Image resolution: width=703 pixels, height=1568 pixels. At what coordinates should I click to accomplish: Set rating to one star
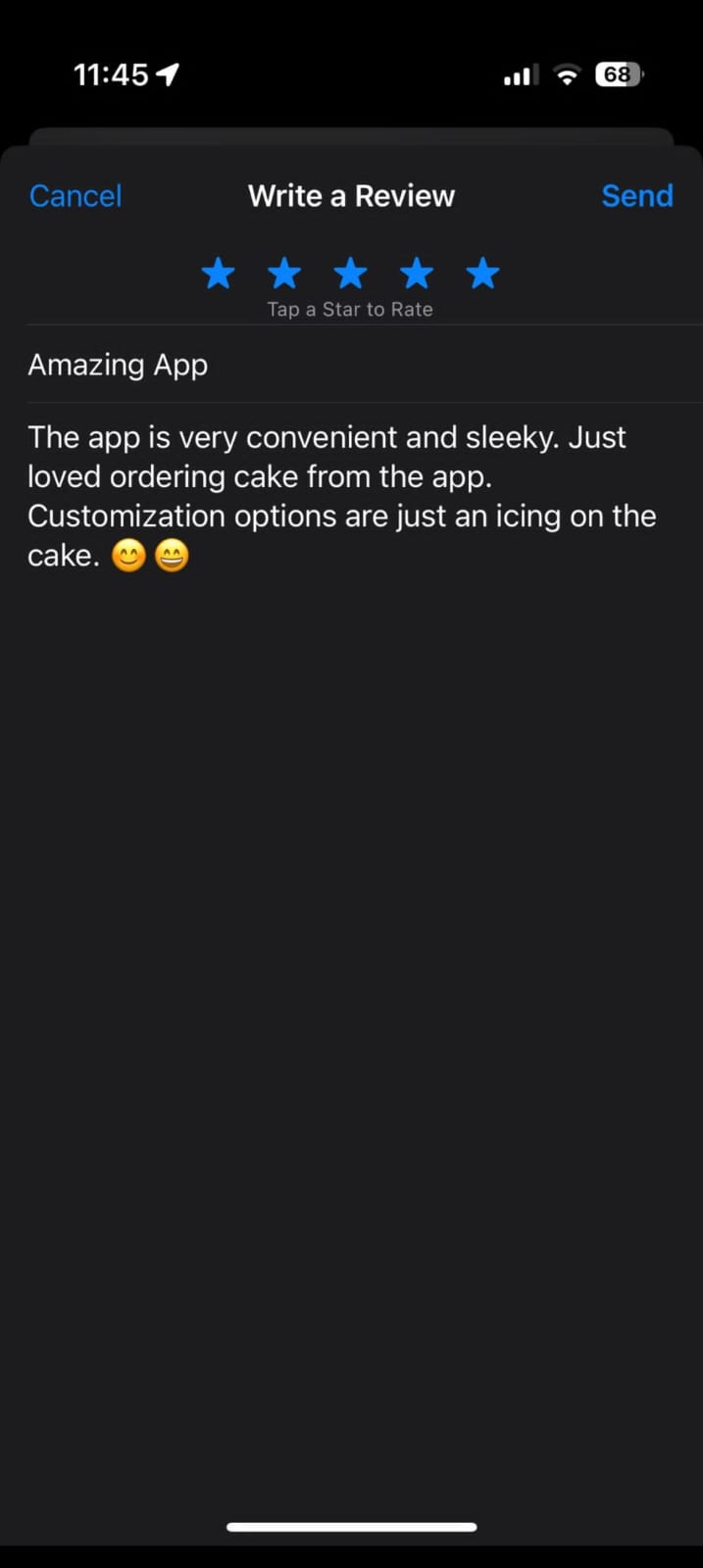pyautogui.click(x=218, y=273)
